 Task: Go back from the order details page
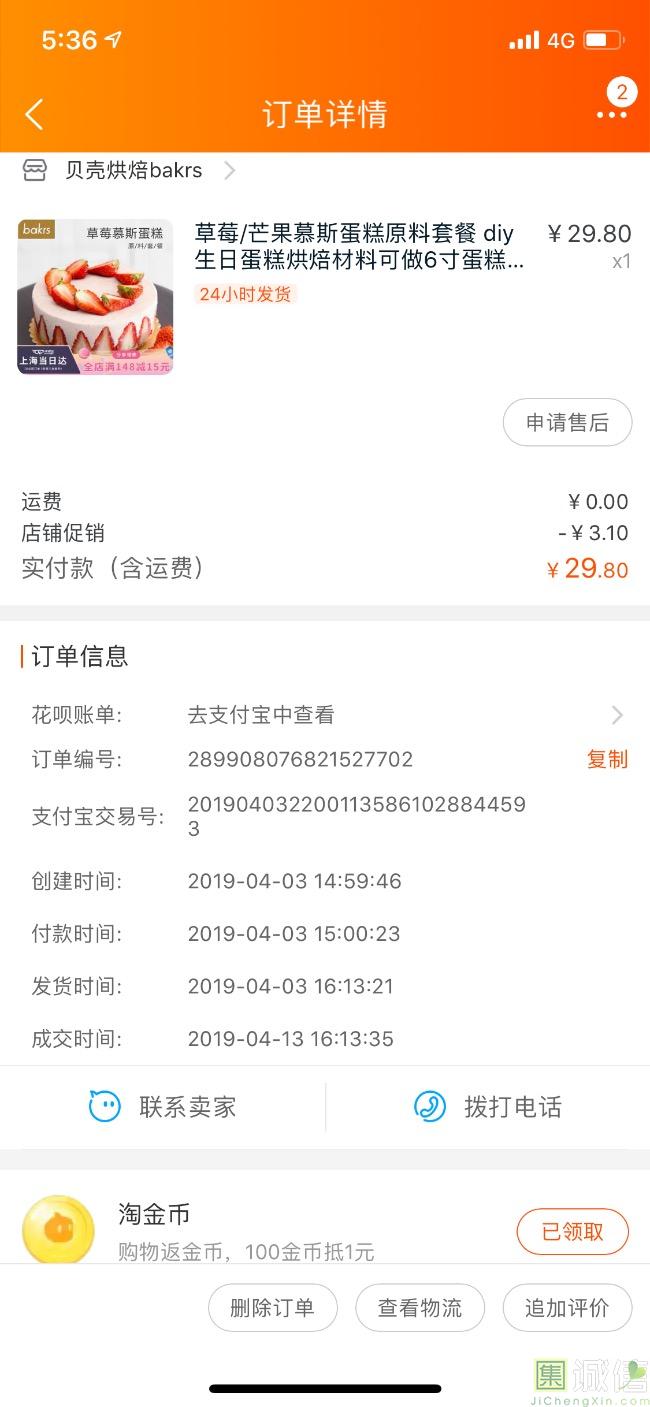tap(34, 114)
